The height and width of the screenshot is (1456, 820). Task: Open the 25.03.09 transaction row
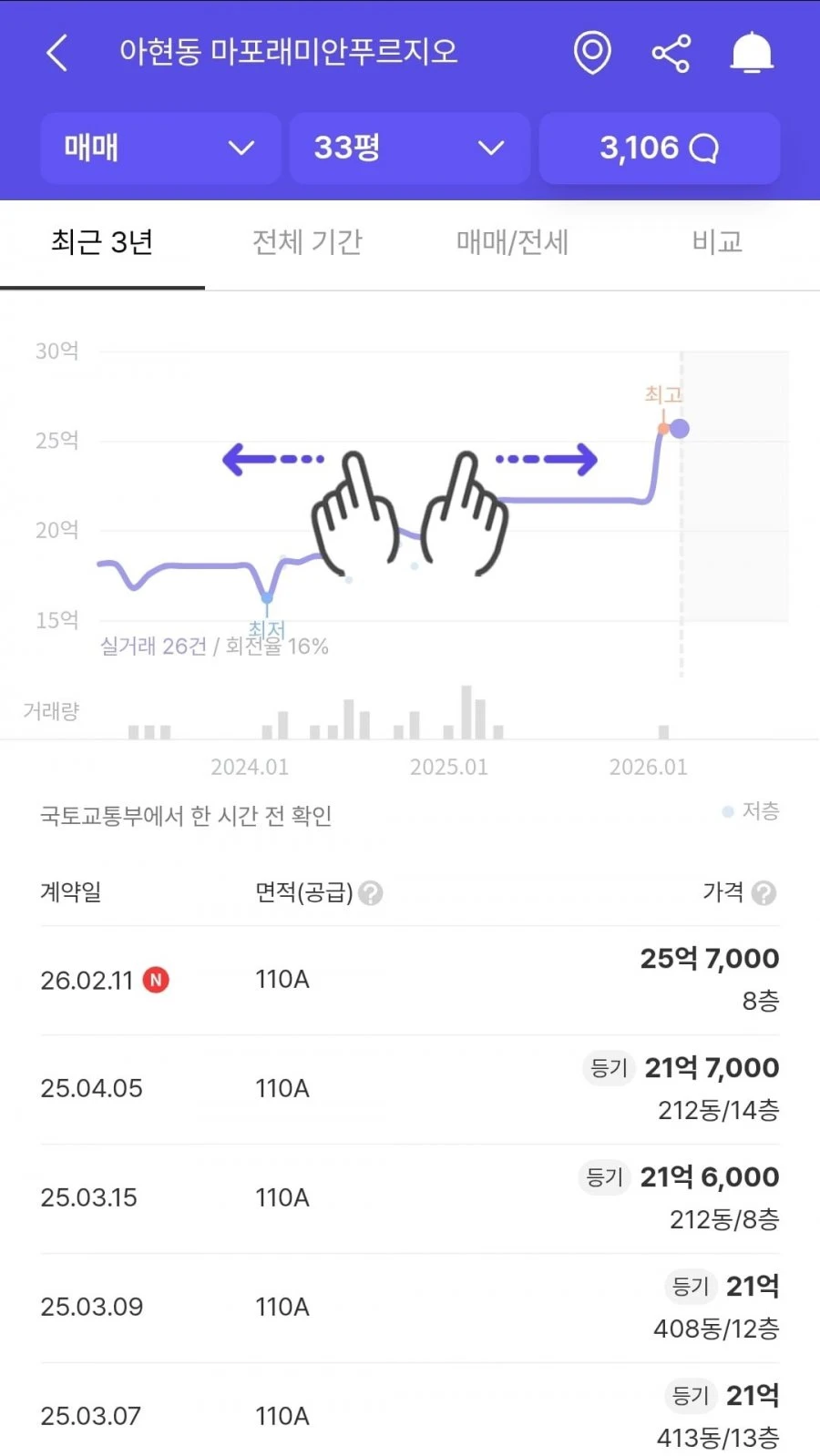pos(410,1308)
